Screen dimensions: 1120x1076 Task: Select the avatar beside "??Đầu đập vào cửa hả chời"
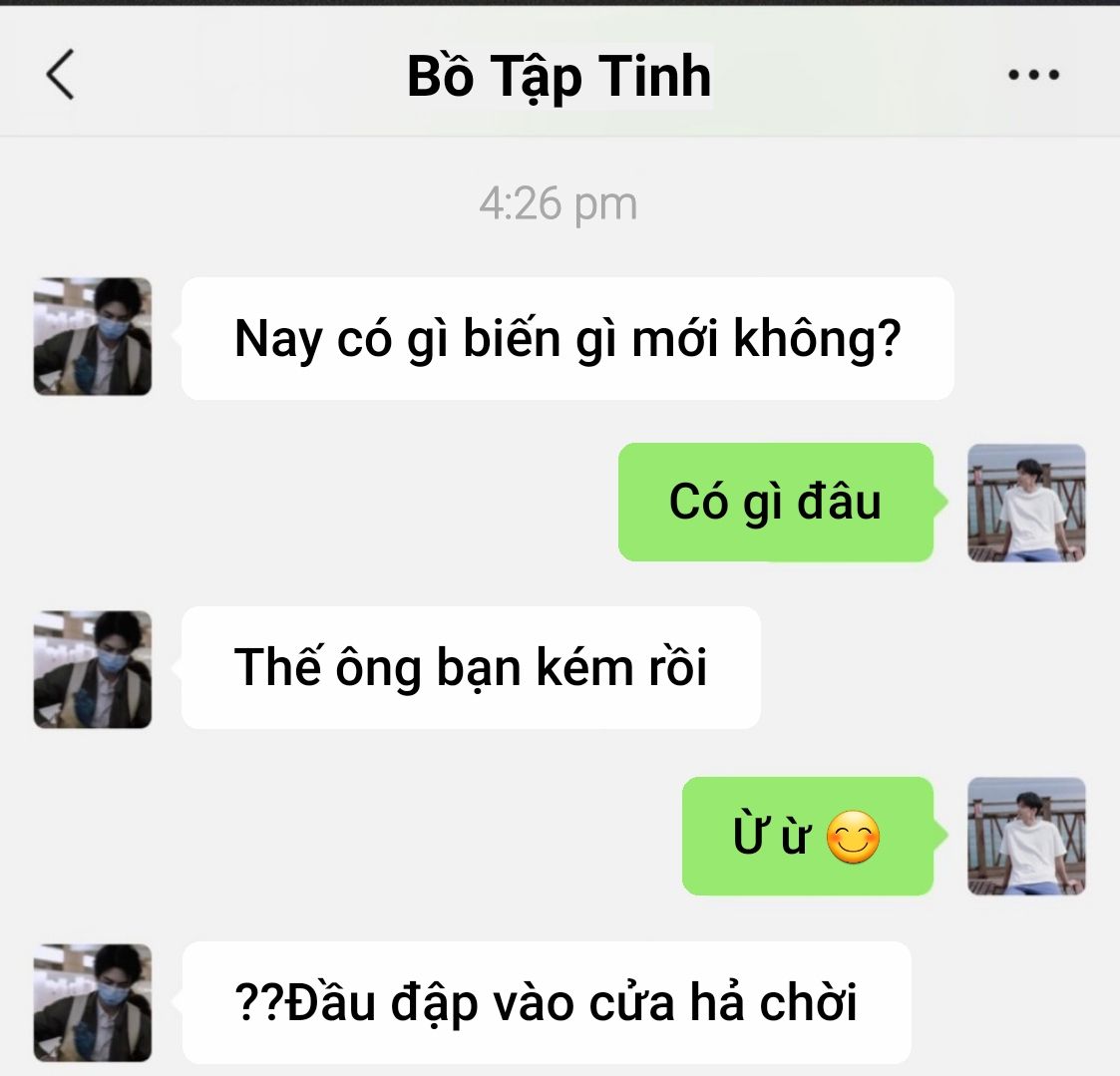click(x=93, y=1002)
